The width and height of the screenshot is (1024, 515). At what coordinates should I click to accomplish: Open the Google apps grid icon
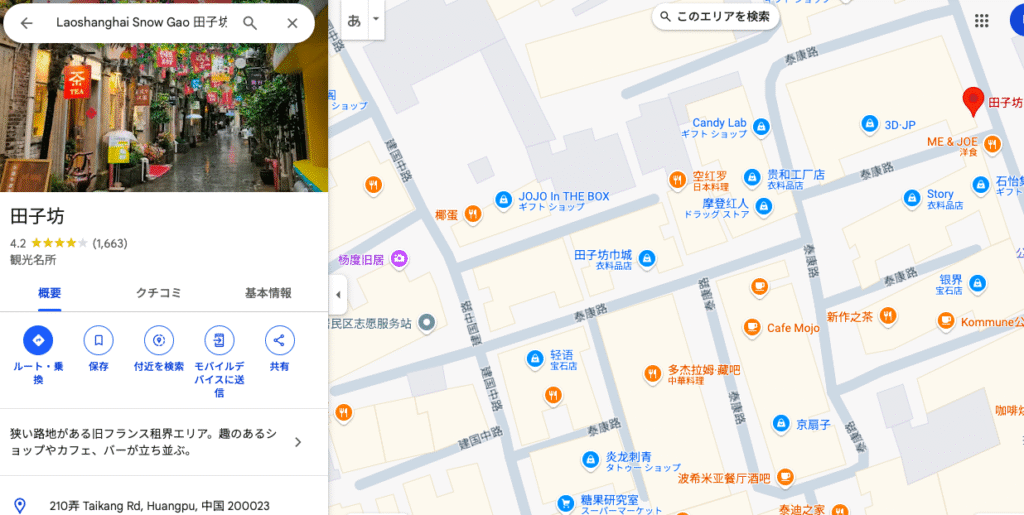981,21
